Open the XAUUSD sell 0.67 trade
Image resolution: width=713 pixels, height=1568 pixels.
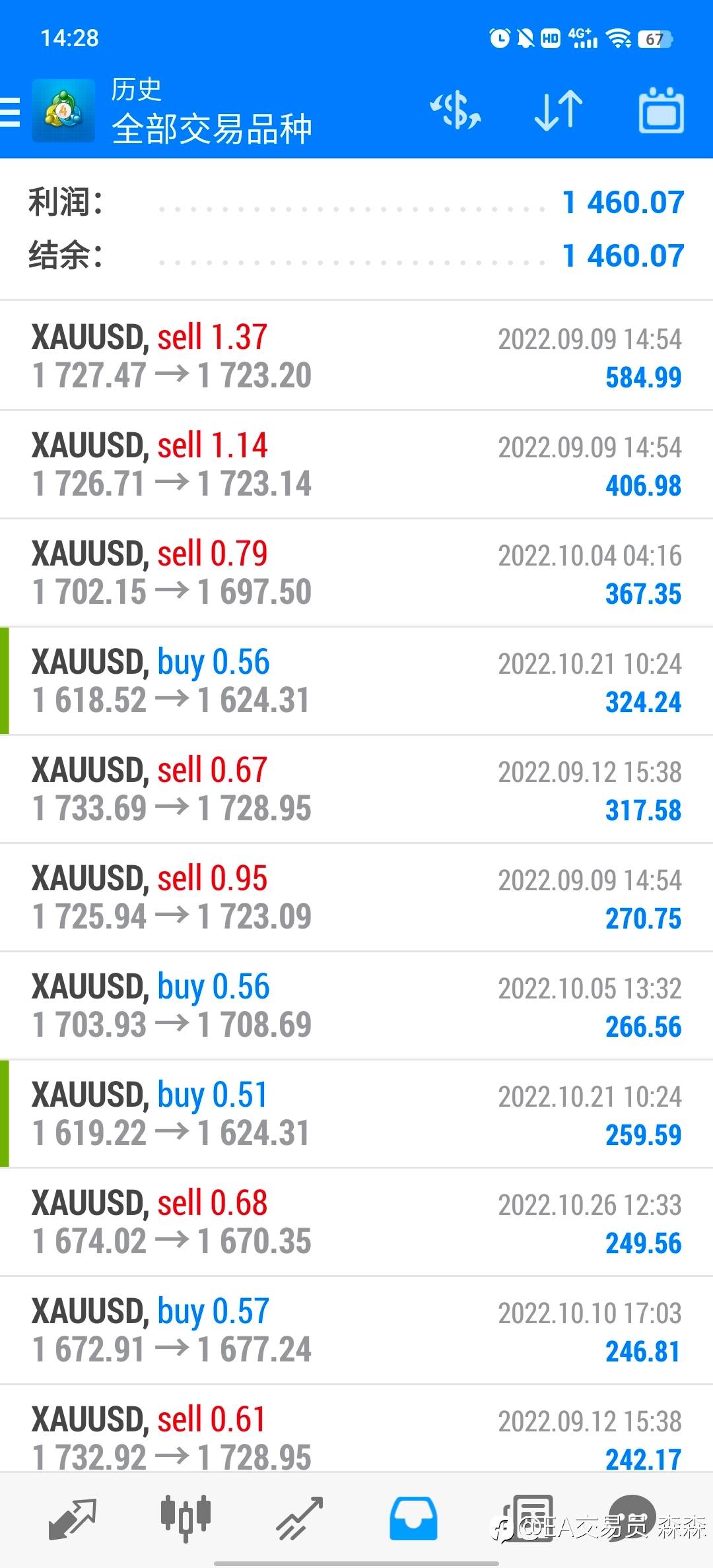click(356, 789)
